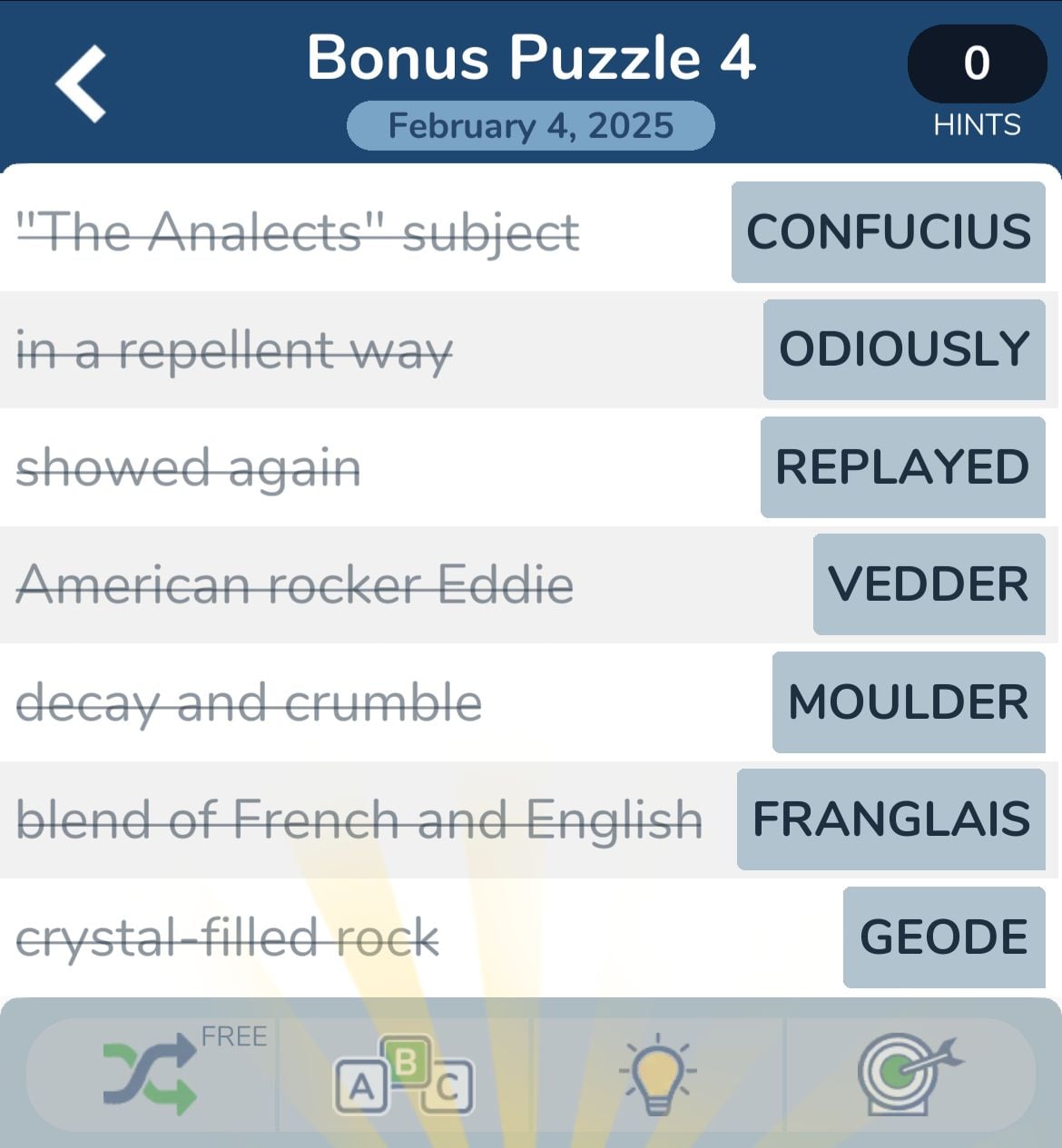The image size is (1062, 1148).
Task: Tap the GEODE answer tile
Action: tap(944, 936)
